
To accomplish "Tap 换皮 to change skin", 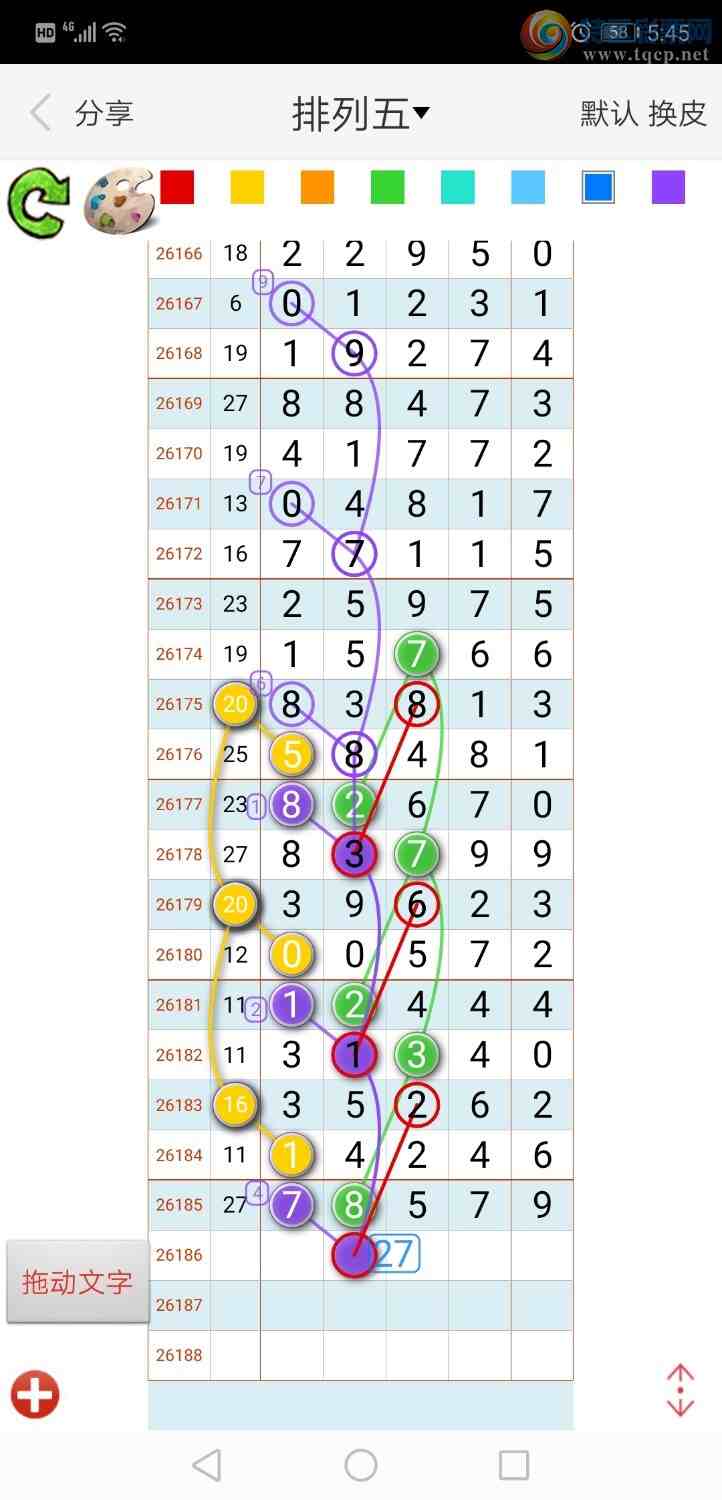I will tap(678, 113).
